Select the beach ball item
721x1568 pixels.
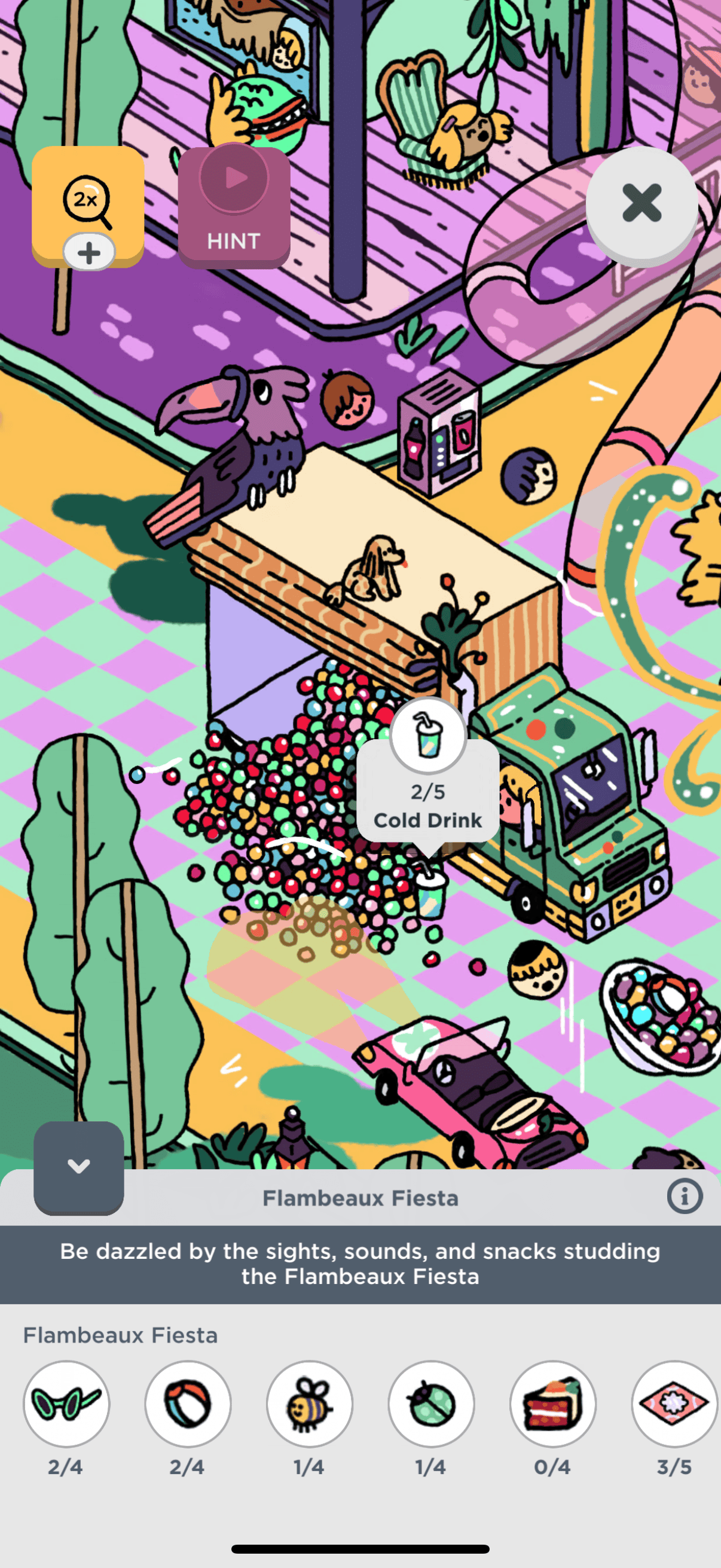pos(188,1403)
